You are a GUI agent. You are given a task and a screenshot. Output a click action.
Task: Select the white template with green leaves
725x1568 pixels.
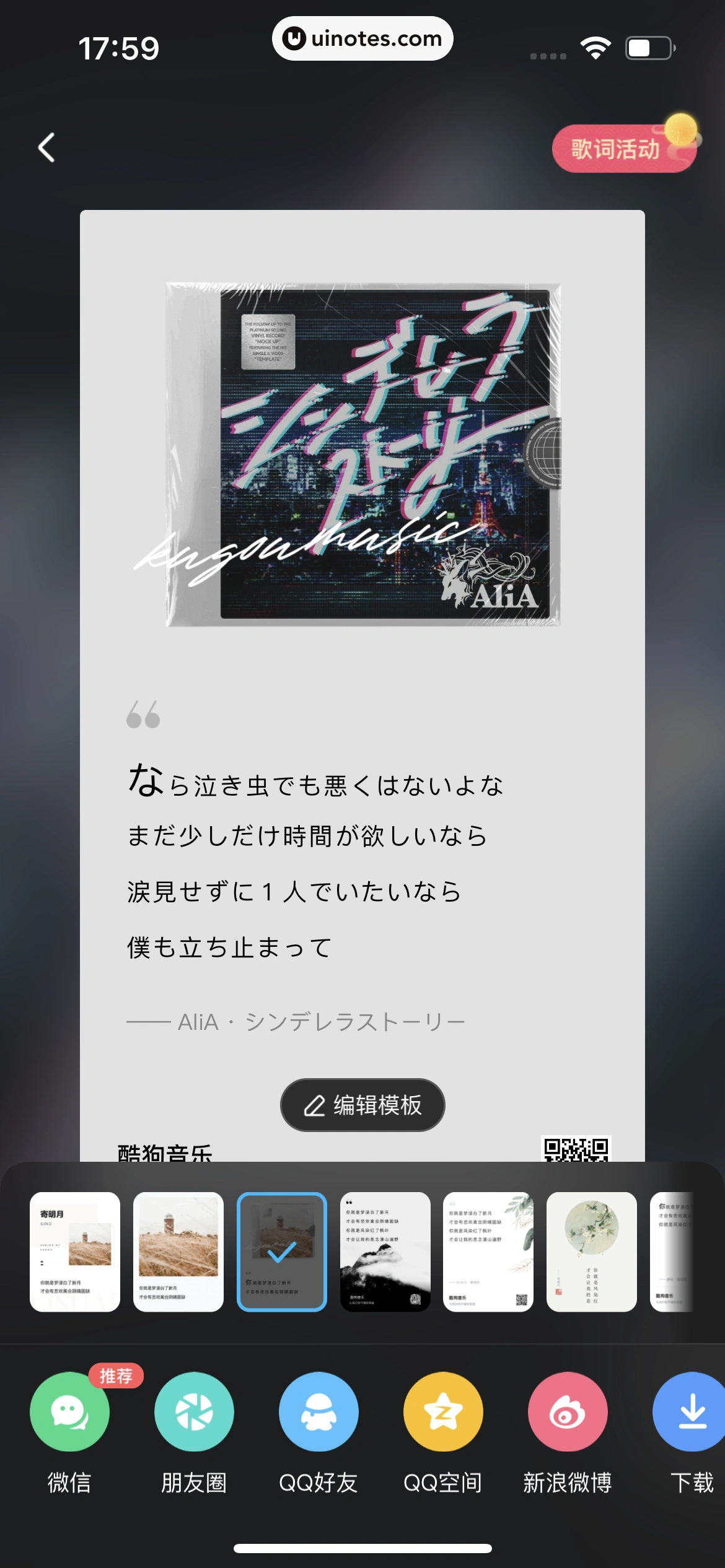pyautogui.click(x=488, y=1252)
